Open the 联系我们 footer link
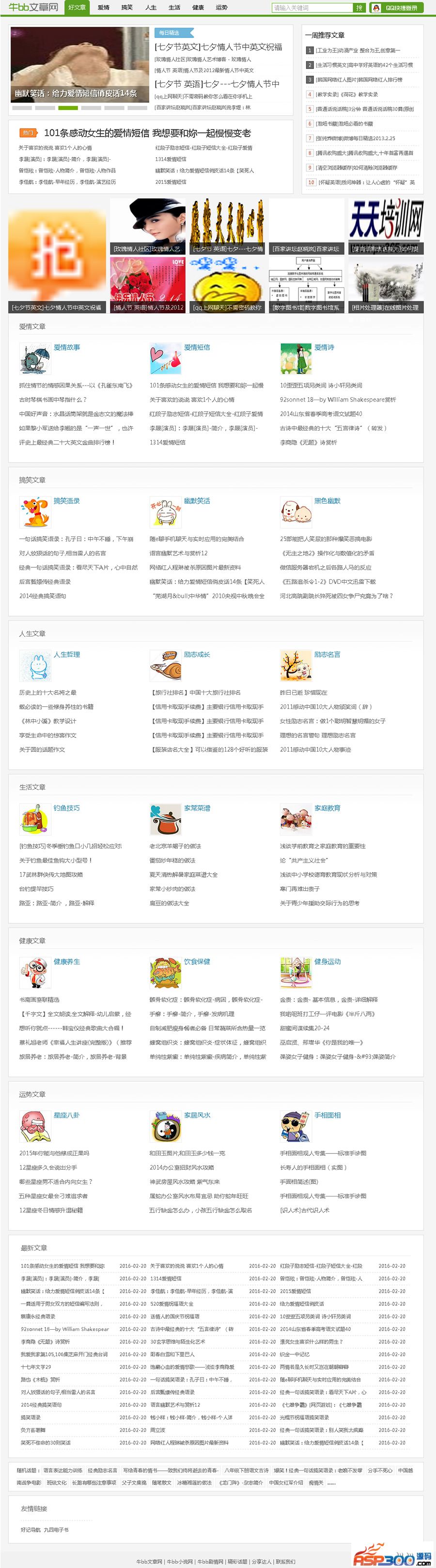The width and height of the screenshot is (436, 1568). (285, 1561)
